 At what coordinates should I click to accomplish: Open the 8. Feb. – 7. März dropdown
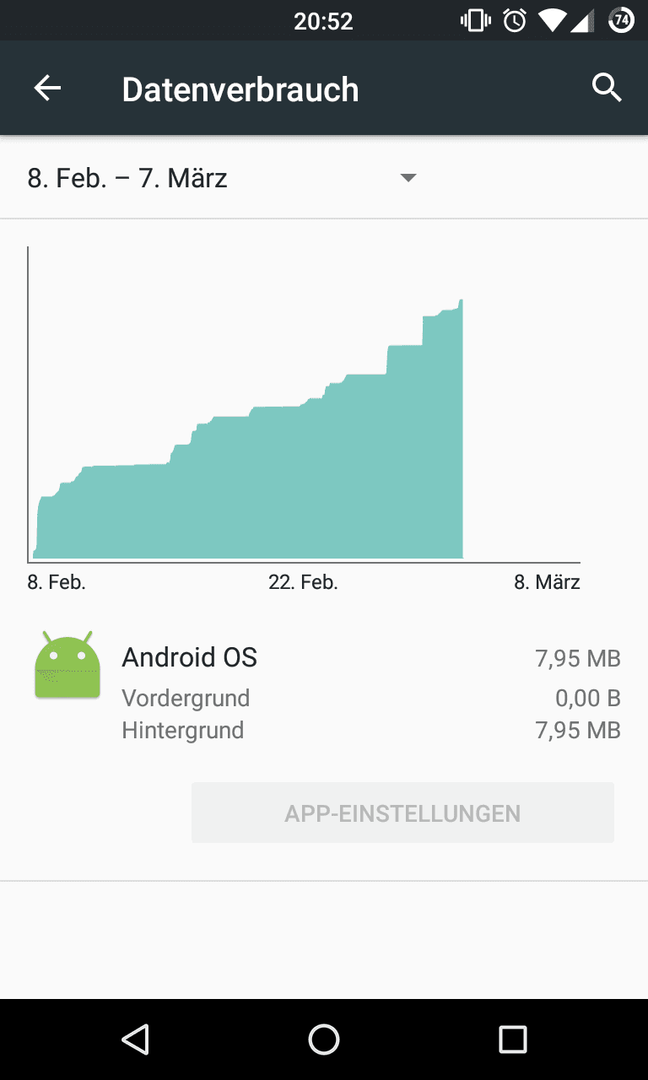(222, 178)
